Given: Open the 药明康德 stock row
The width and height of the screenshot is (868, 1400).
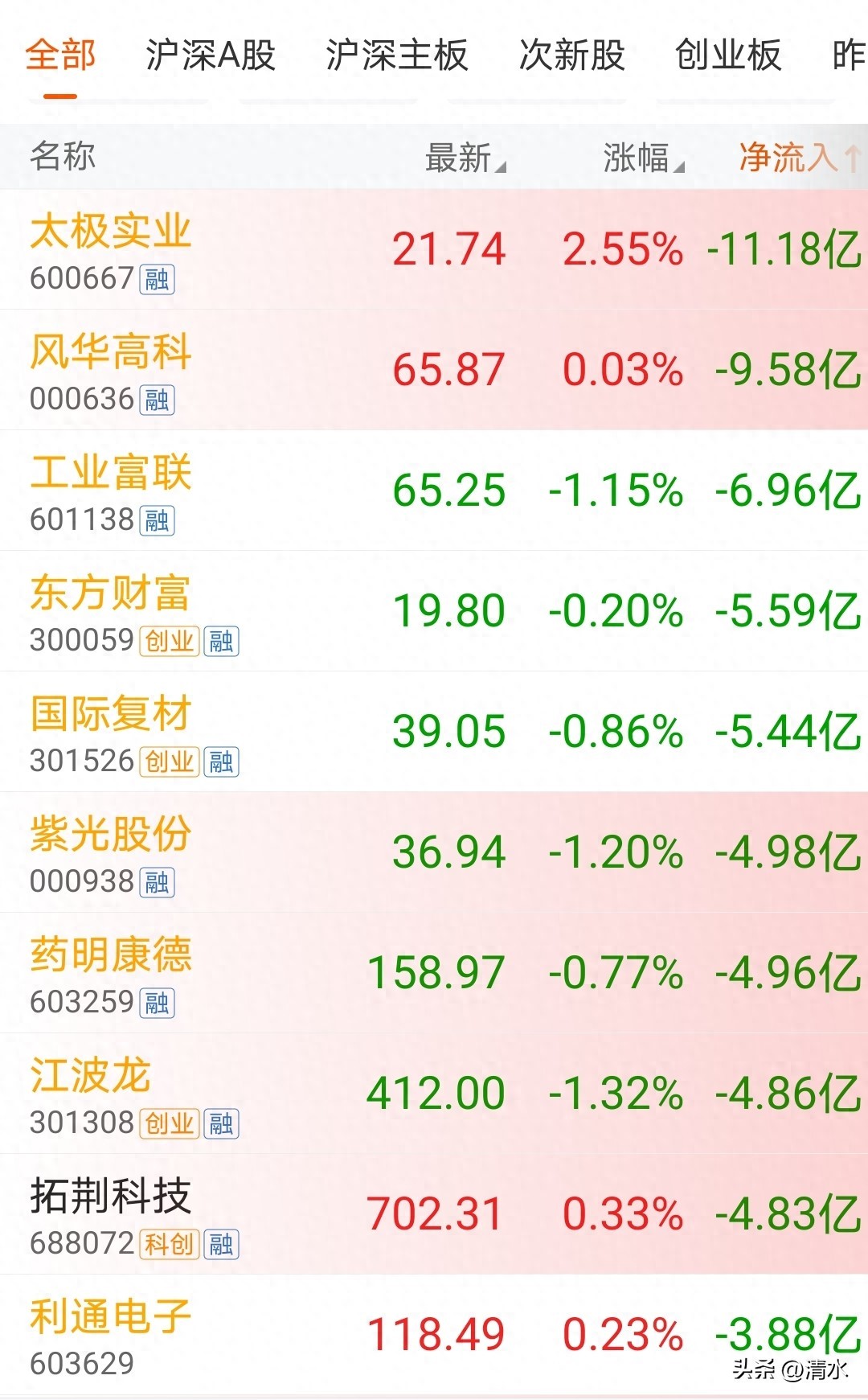Looking at the screenshot, I should click(x=434, y=973).
